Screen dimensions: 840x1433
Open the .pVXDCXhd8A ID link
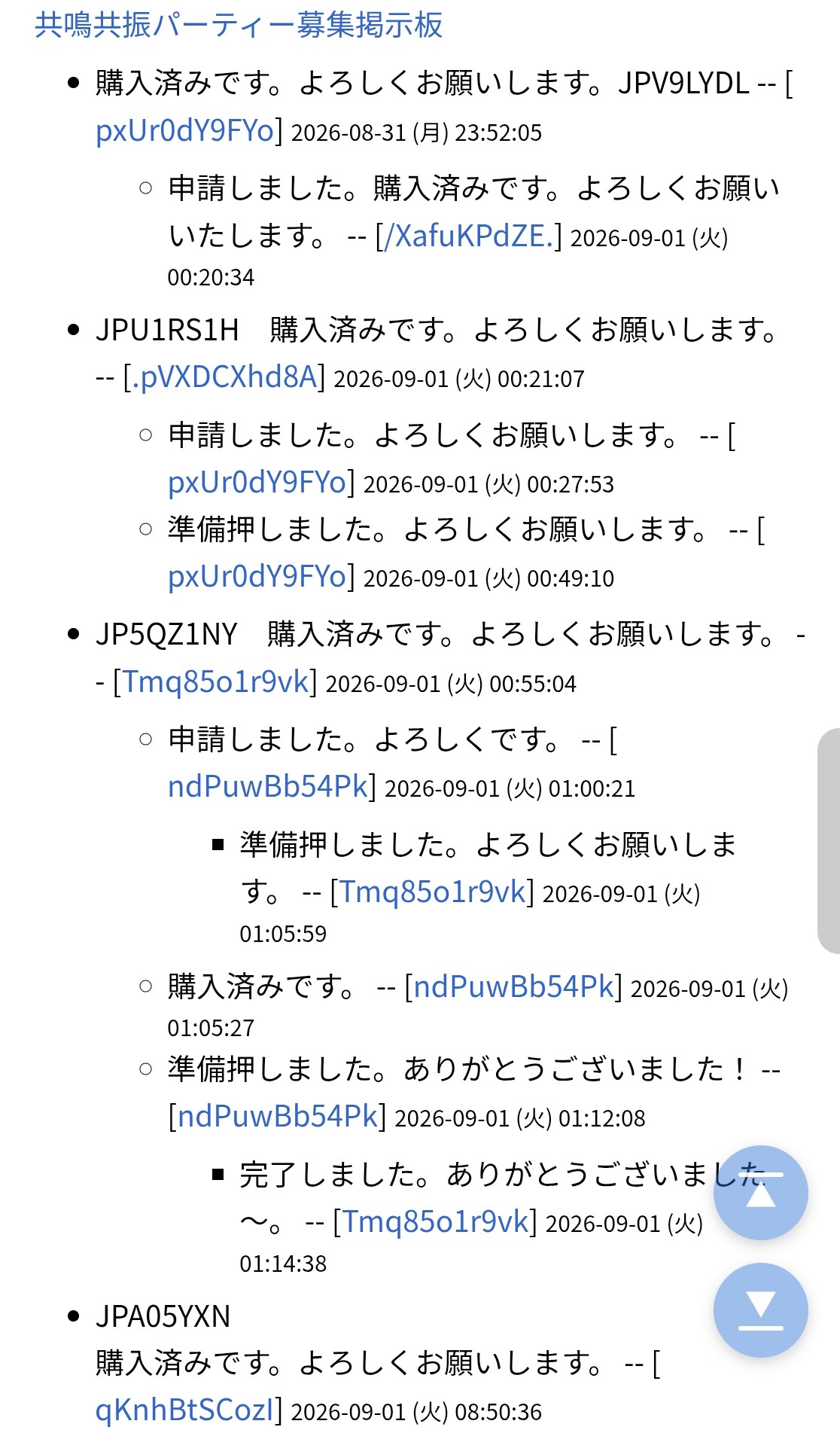(x=224, y=377)
